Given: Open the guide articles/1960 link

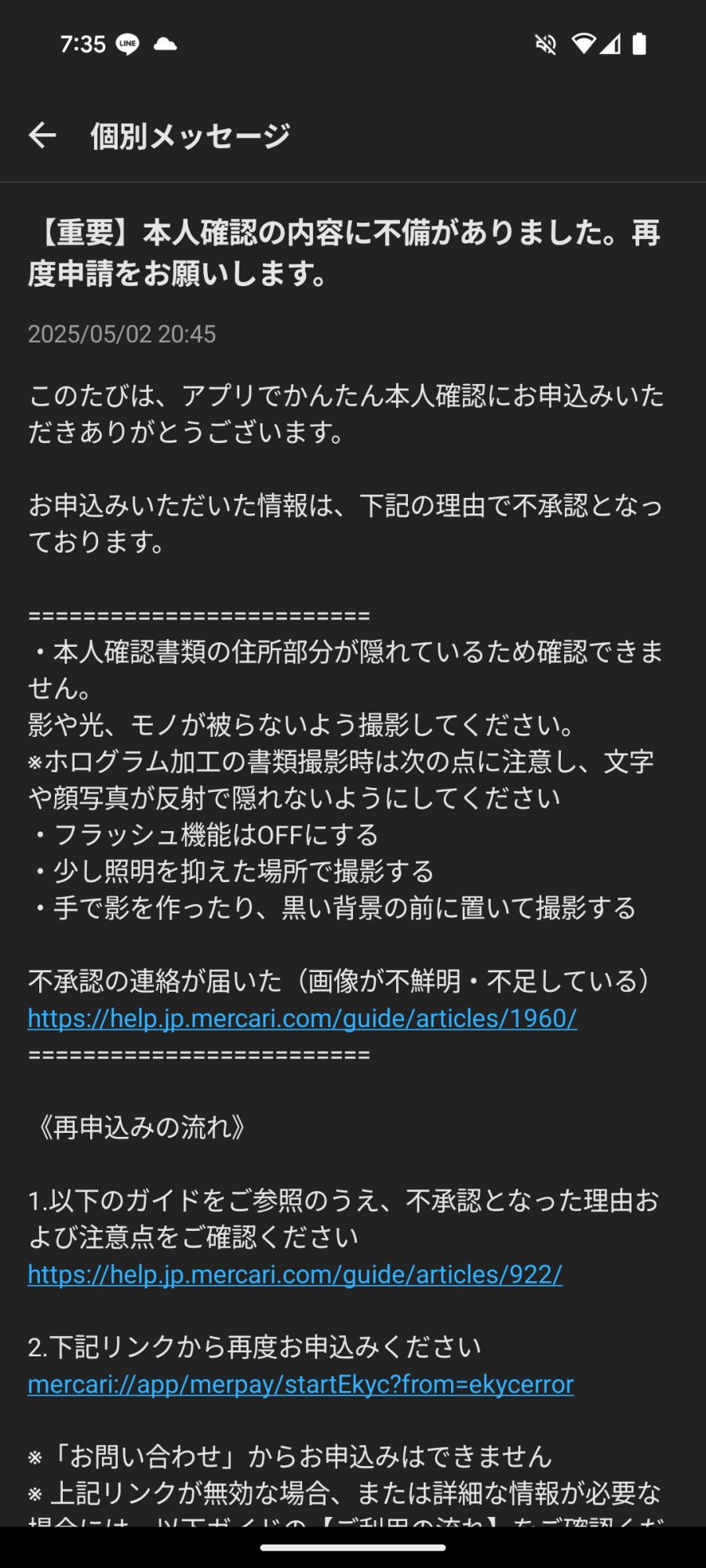Looking at the screenshot, I should point(302,1018).
